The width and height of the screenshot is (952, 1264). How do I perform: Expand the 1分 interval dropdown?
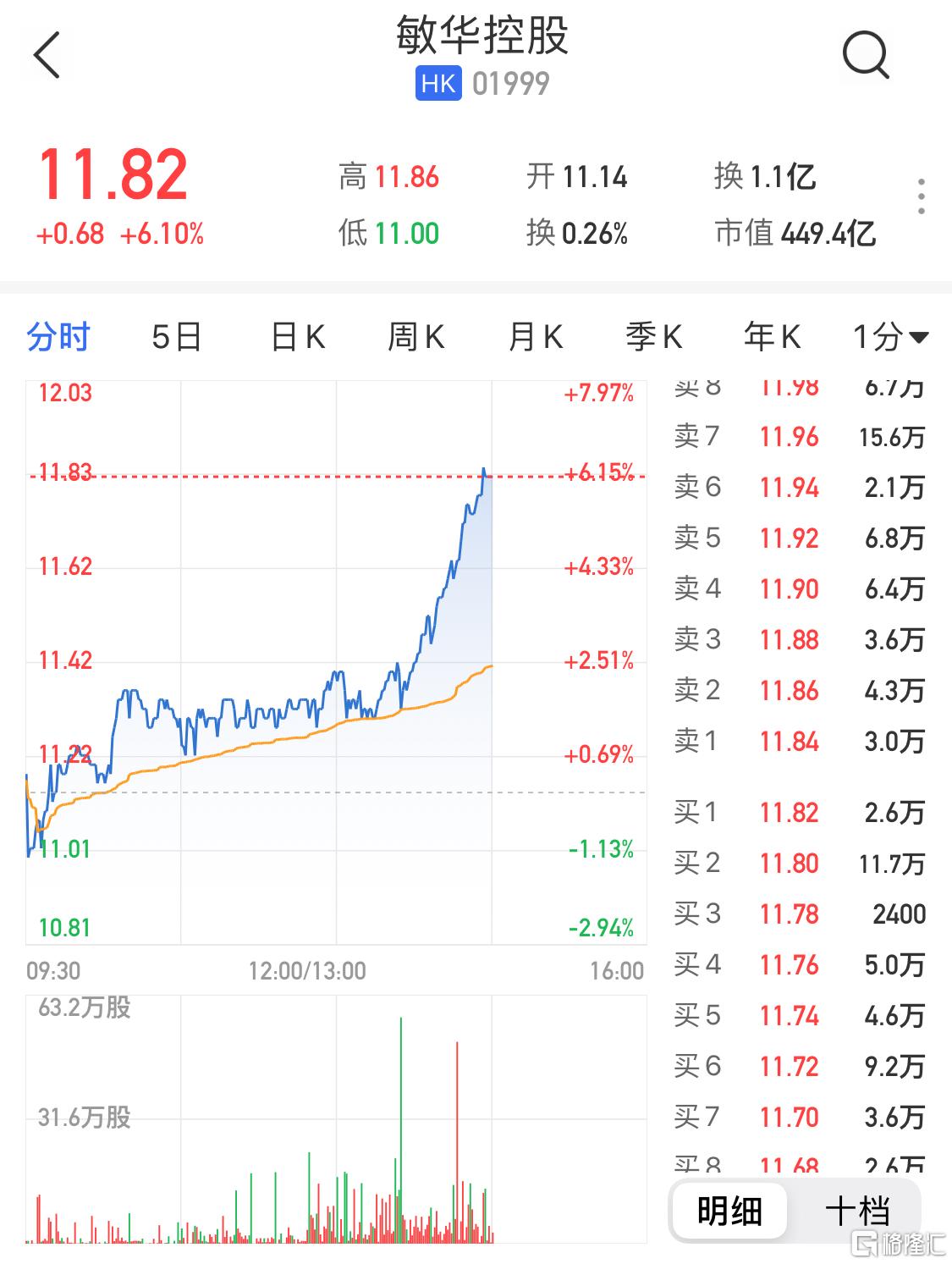pos(890,337)
